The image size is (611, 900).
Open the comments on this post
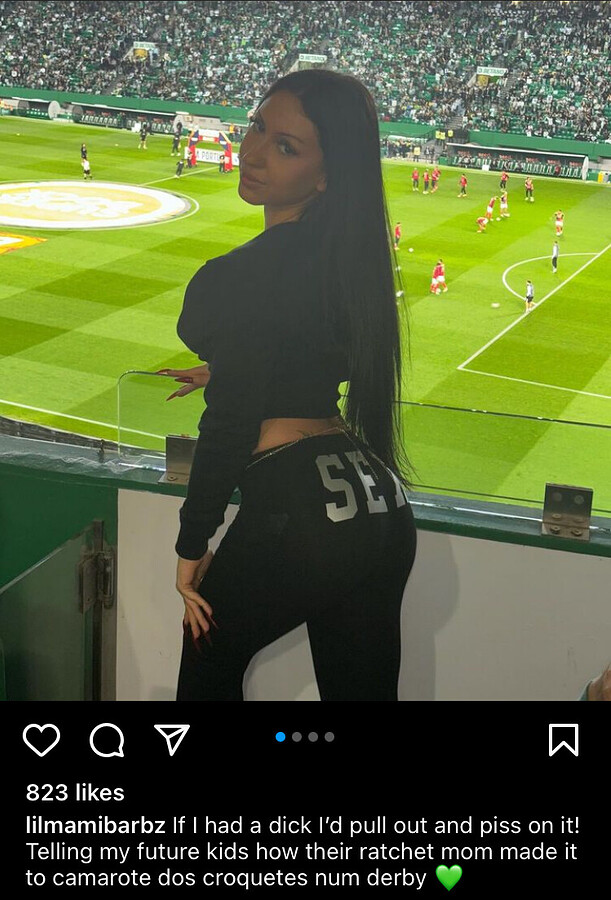point(107,740)
